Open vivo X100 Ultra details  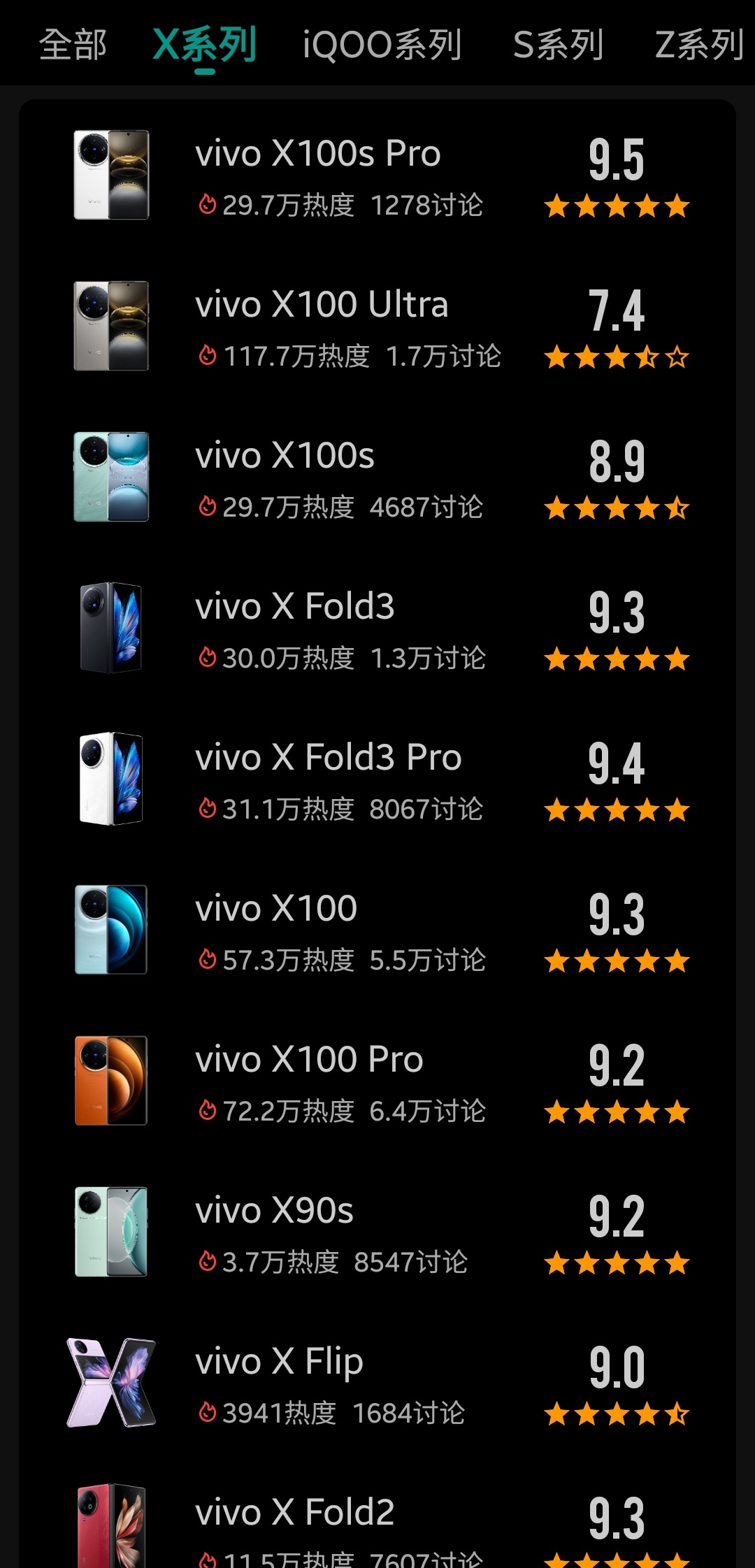click(x=377, y=326)
